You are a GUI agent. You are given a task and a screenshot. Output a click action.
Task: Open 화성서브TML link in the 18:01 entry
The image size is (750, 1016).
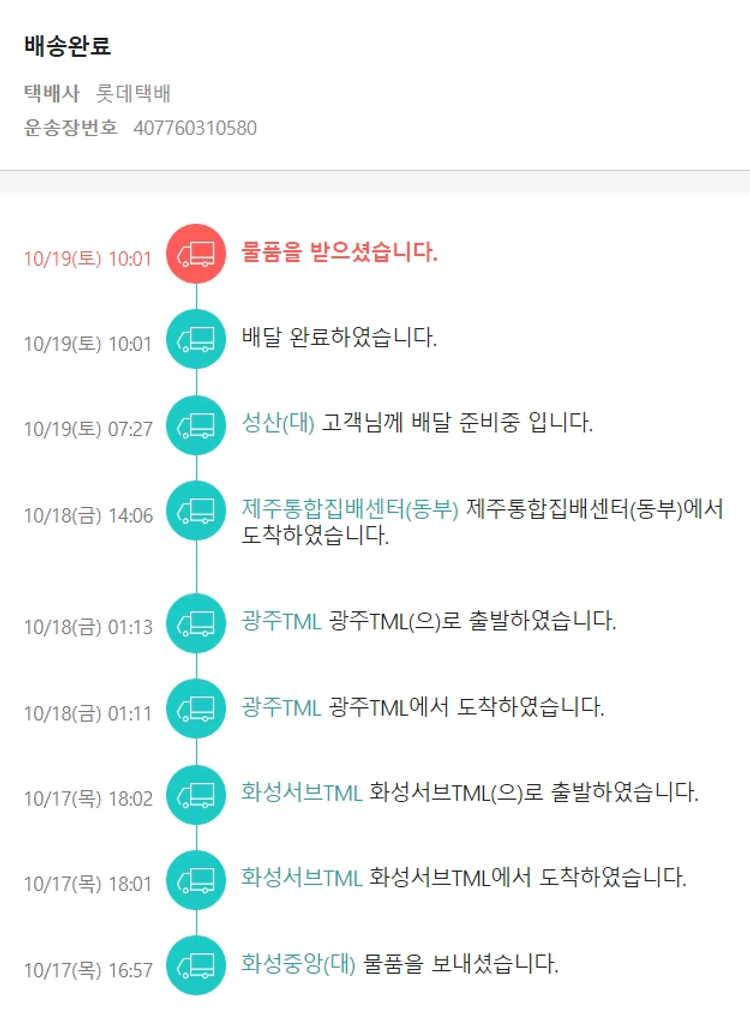click(301, 878)
